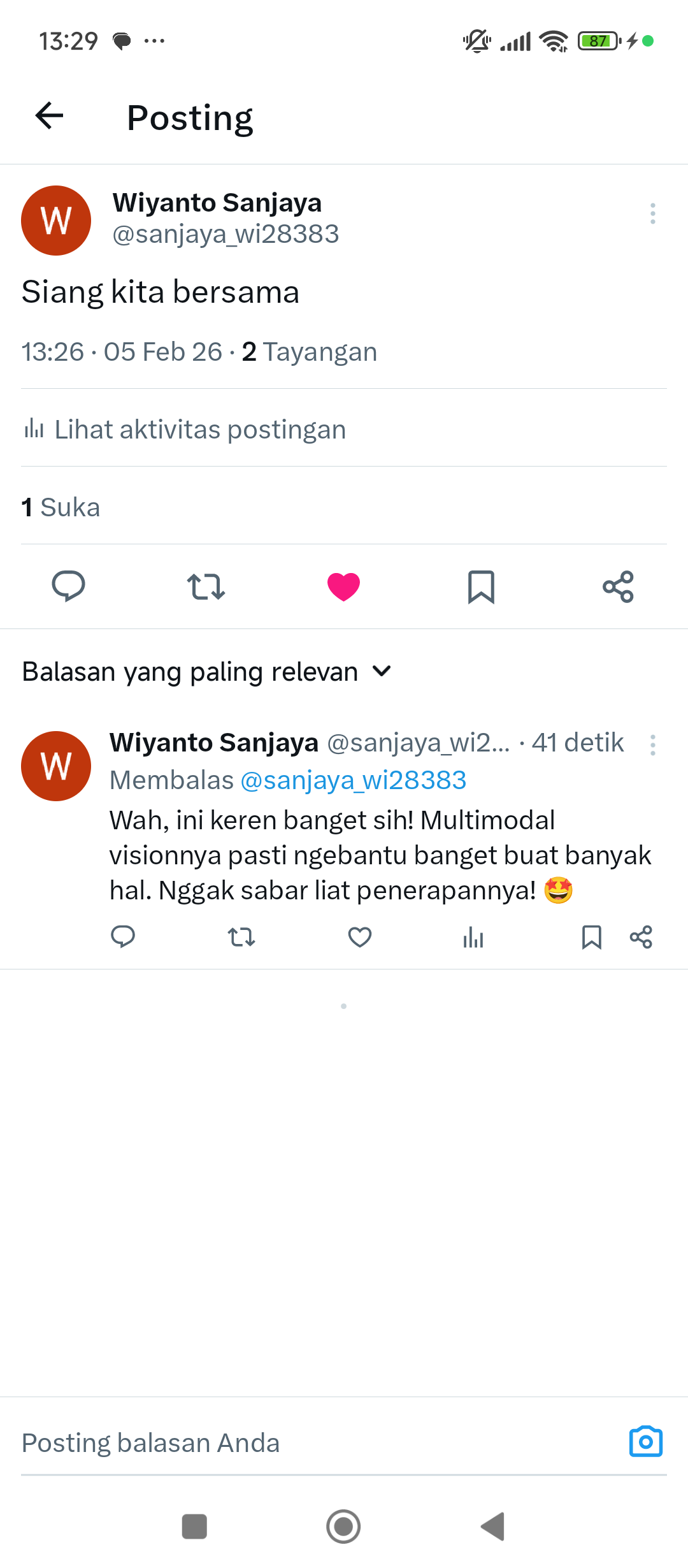
Task: Bookmark the main post
Action: click(481, 586)
